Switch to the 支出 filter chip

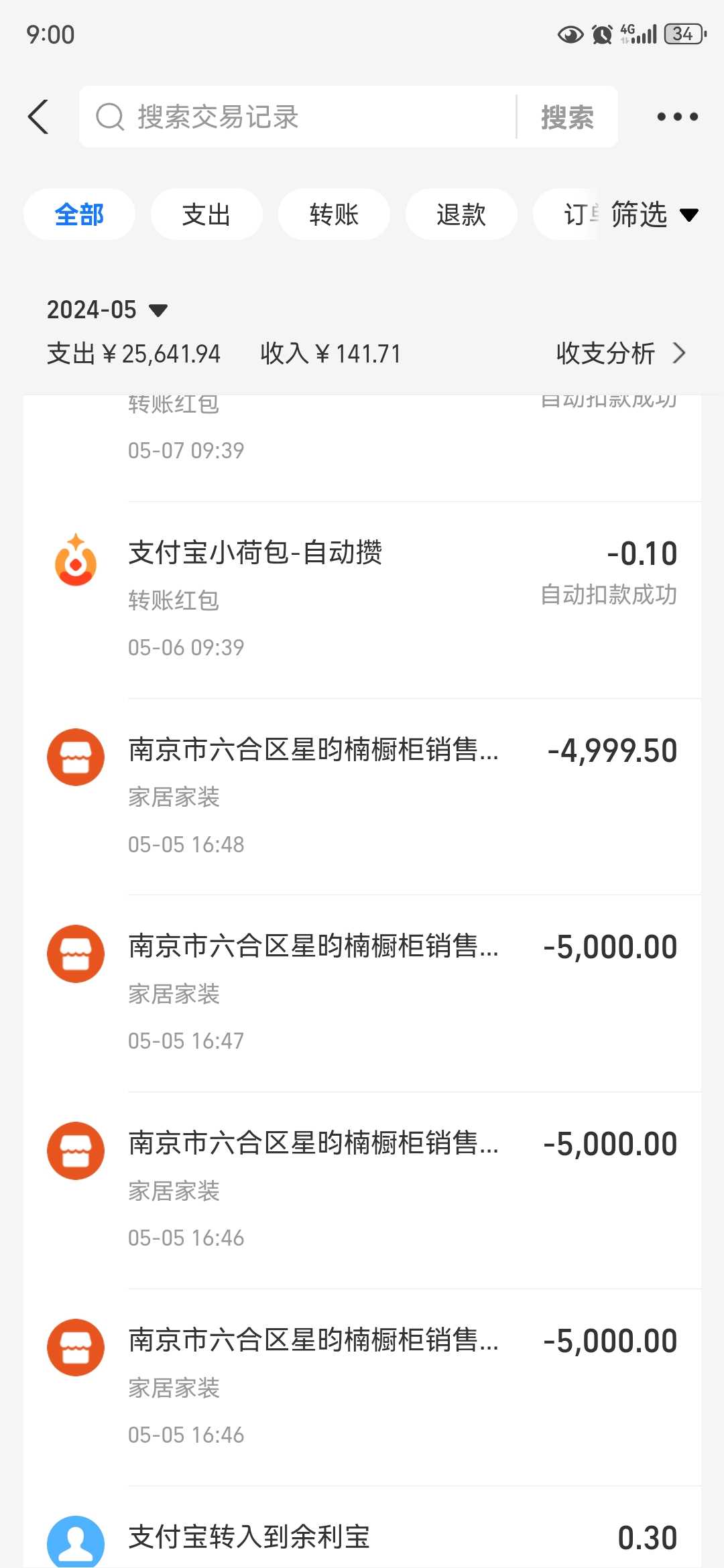click(206, 215)
